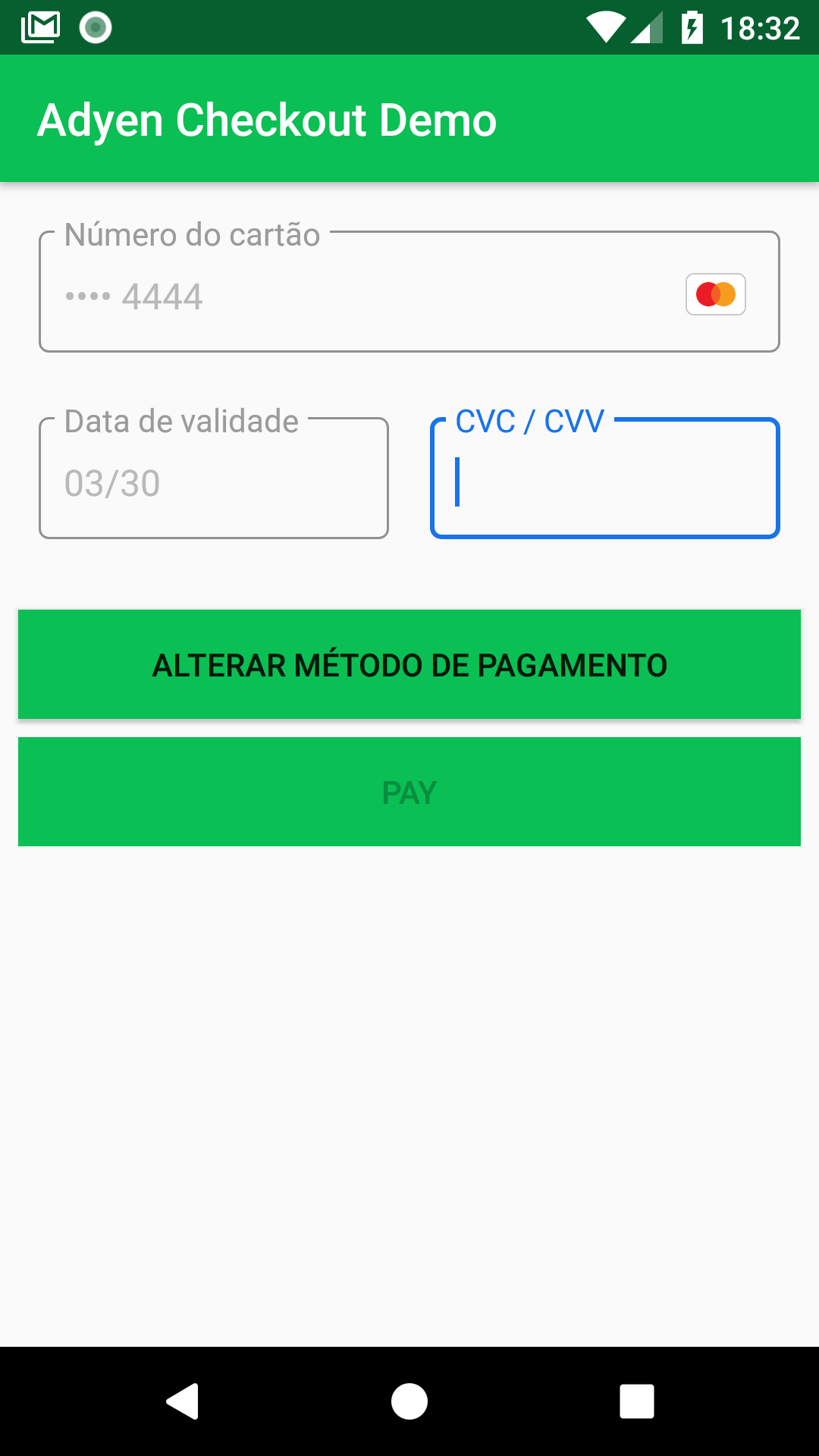Click the Adyen Checkout Demo title
This screenshot has height=1456, width=819.
coord(267,118)
